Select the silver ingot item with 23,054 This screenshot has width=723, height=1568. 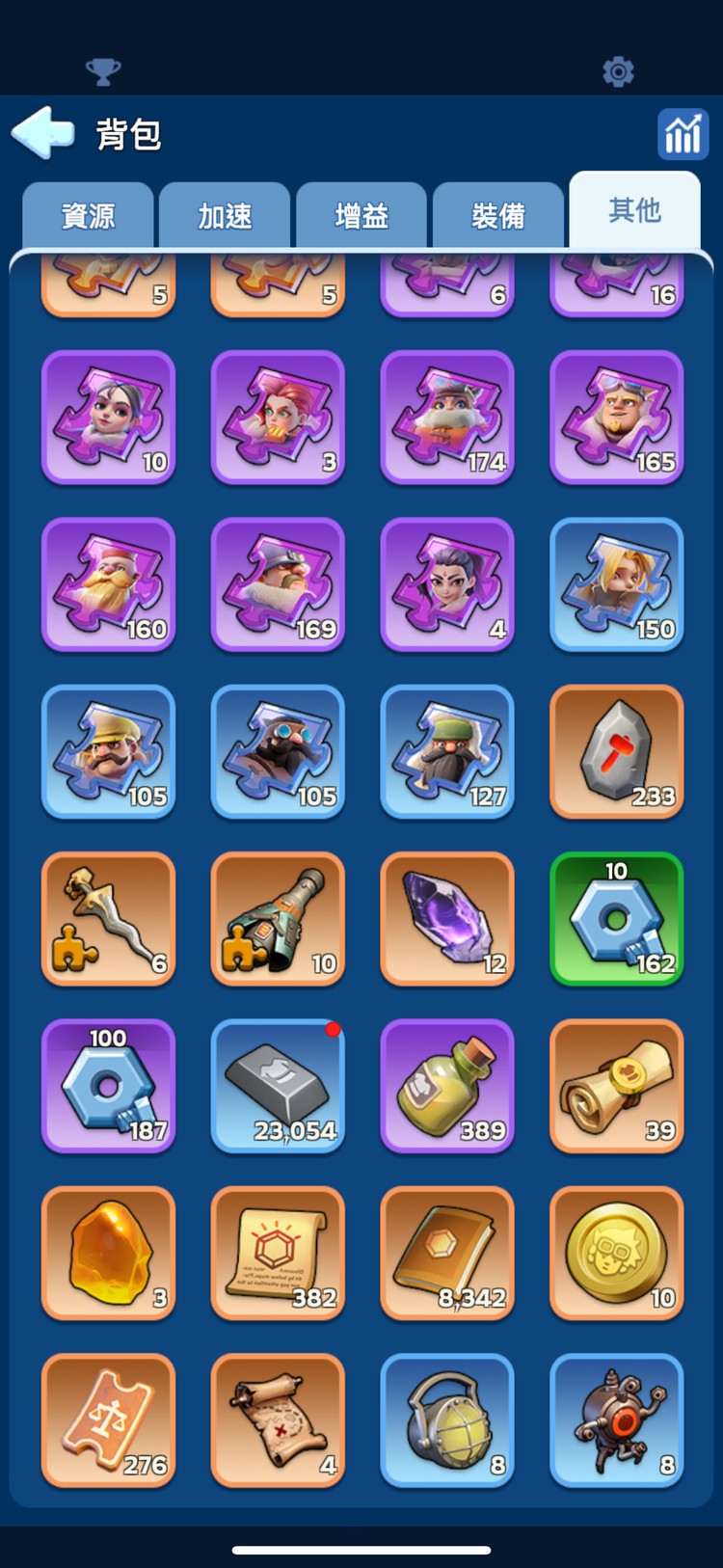click(278, 1086)
